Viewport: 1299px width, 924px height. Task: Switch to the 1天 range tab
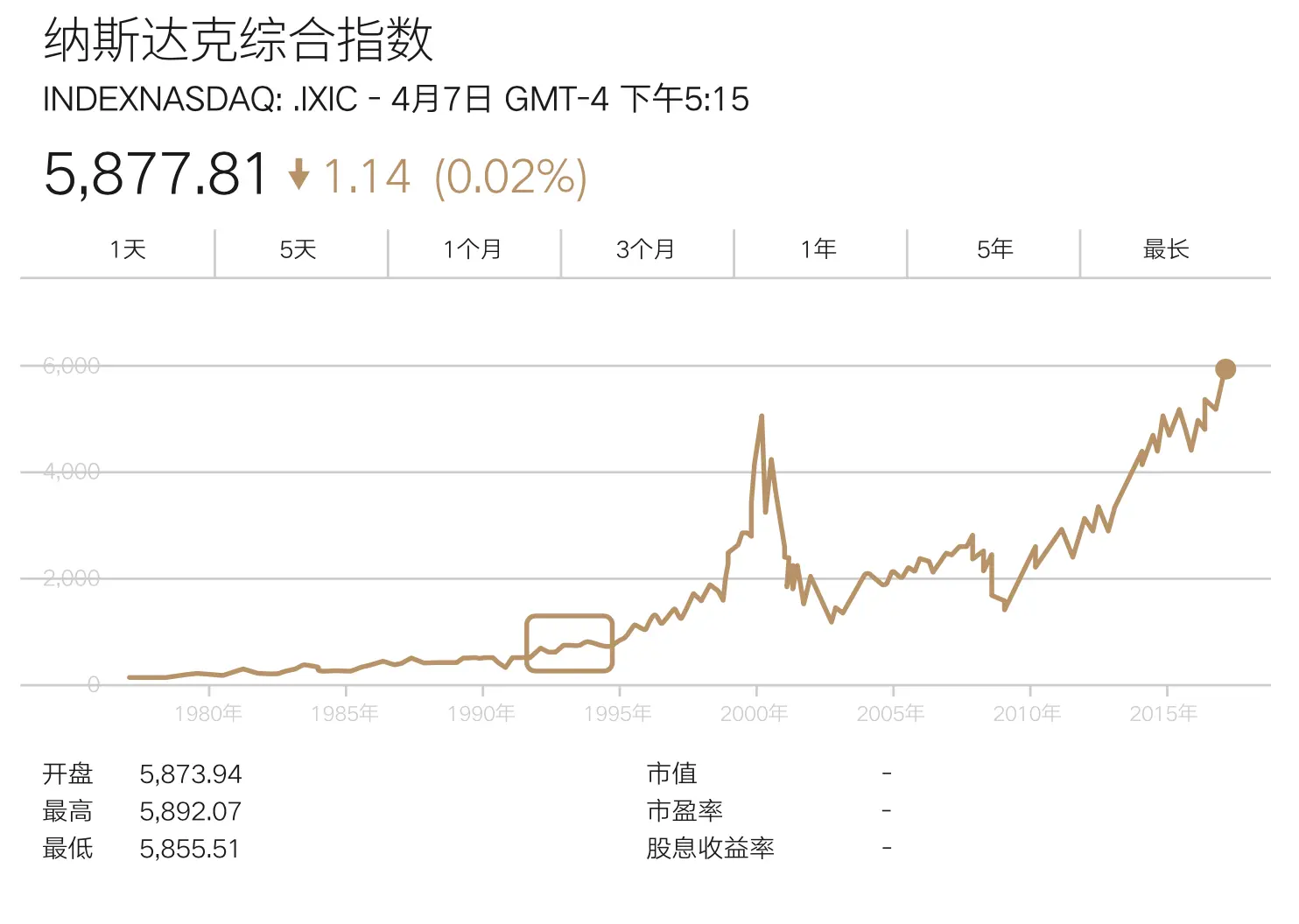pos(128,250)
